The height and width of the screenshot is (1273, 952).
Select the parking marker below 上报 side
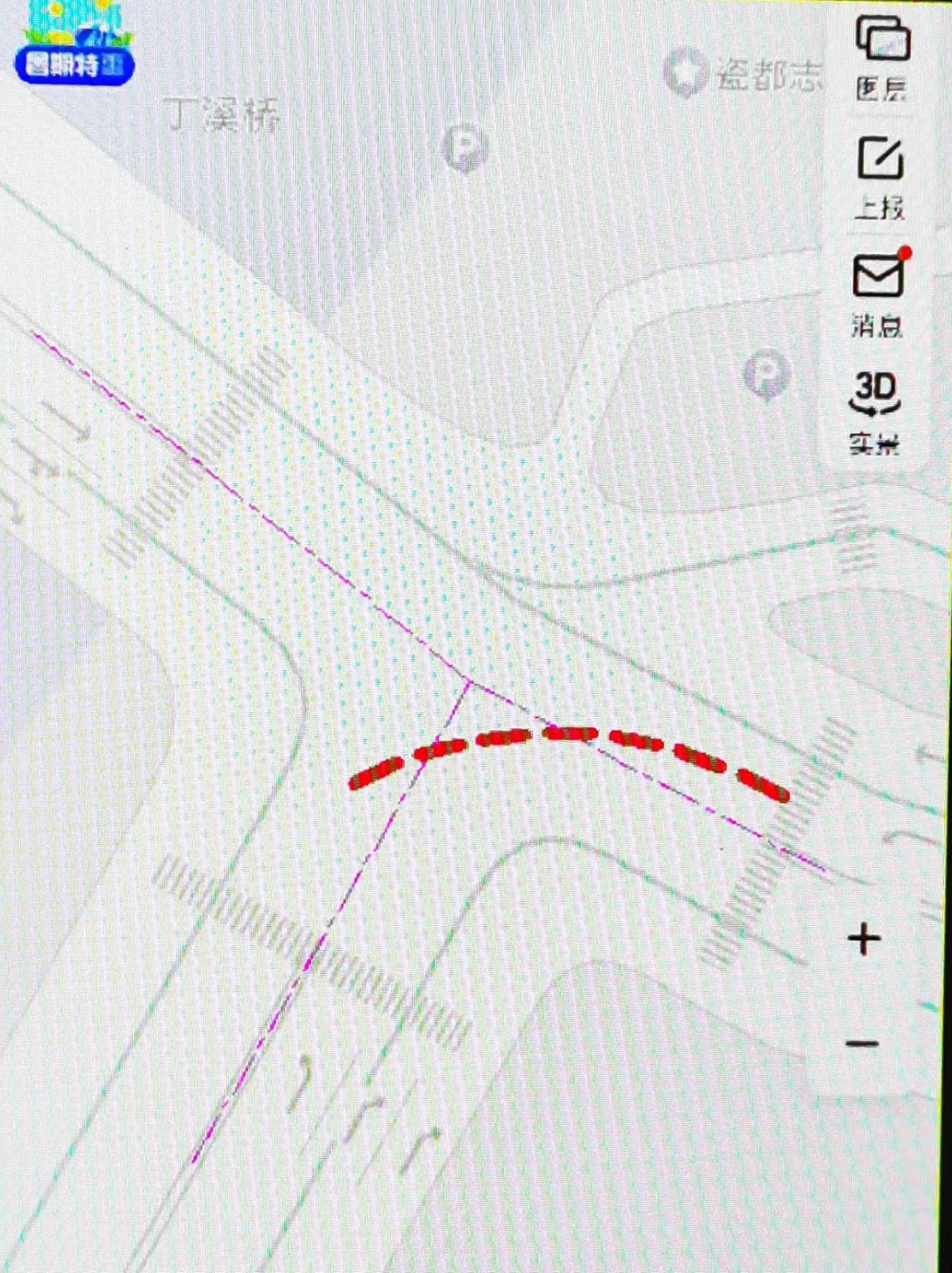point(766,374)
